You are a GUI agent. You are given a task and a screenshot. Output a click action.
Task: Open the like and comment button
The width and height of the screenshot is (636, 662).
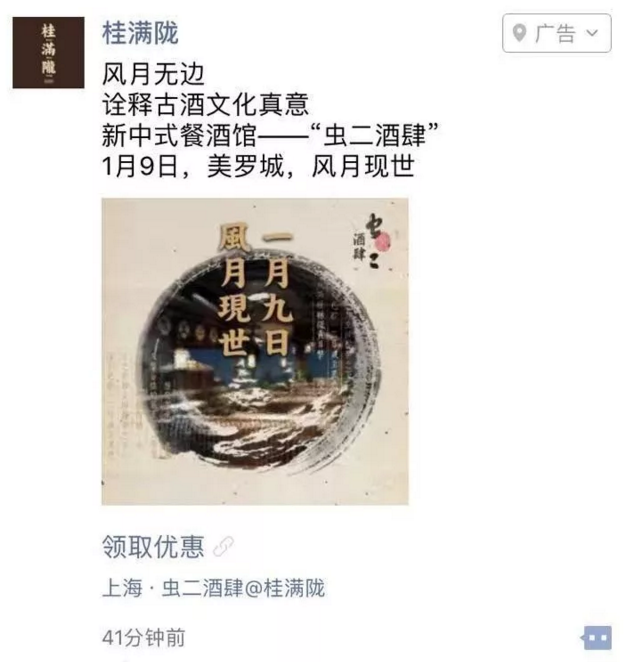596,637
